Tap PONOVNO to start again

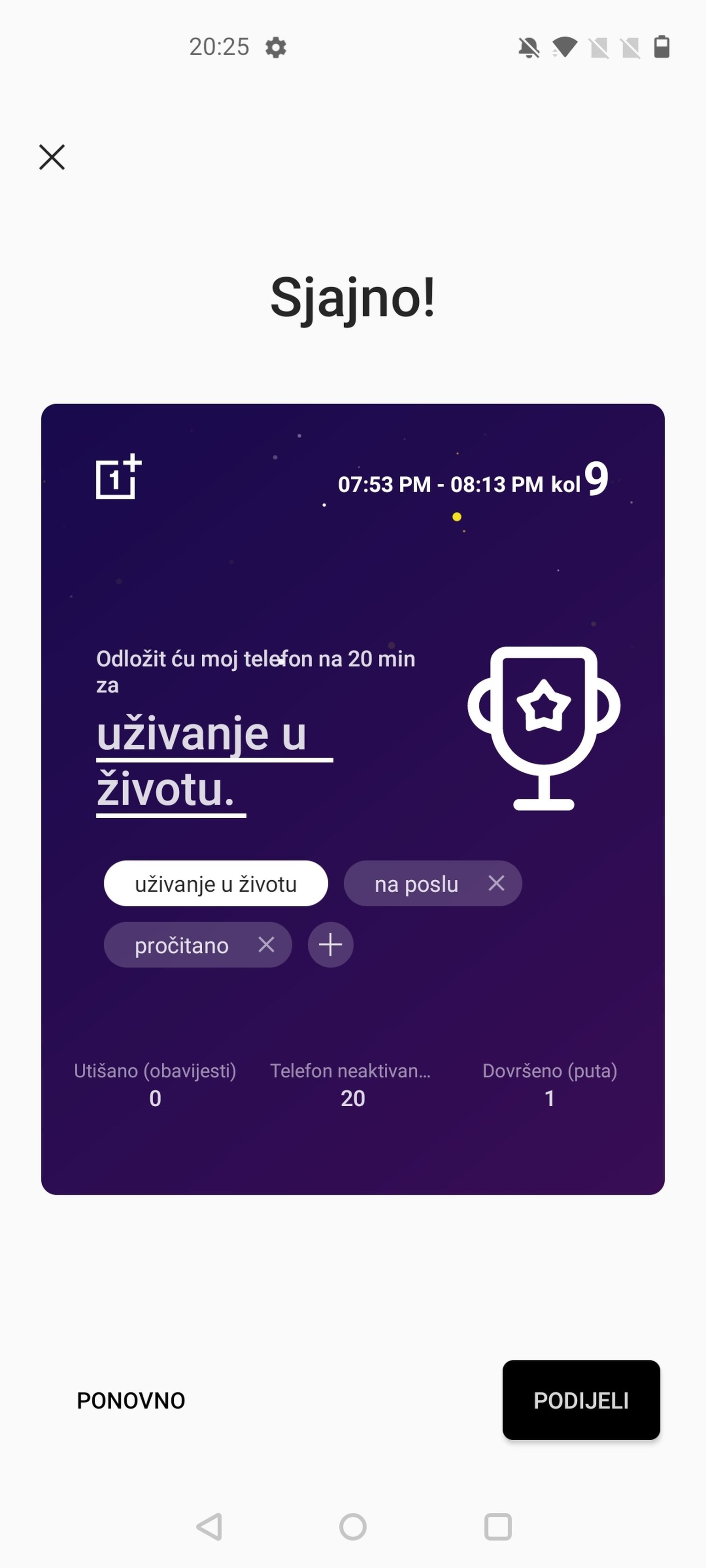point(131,1401)
